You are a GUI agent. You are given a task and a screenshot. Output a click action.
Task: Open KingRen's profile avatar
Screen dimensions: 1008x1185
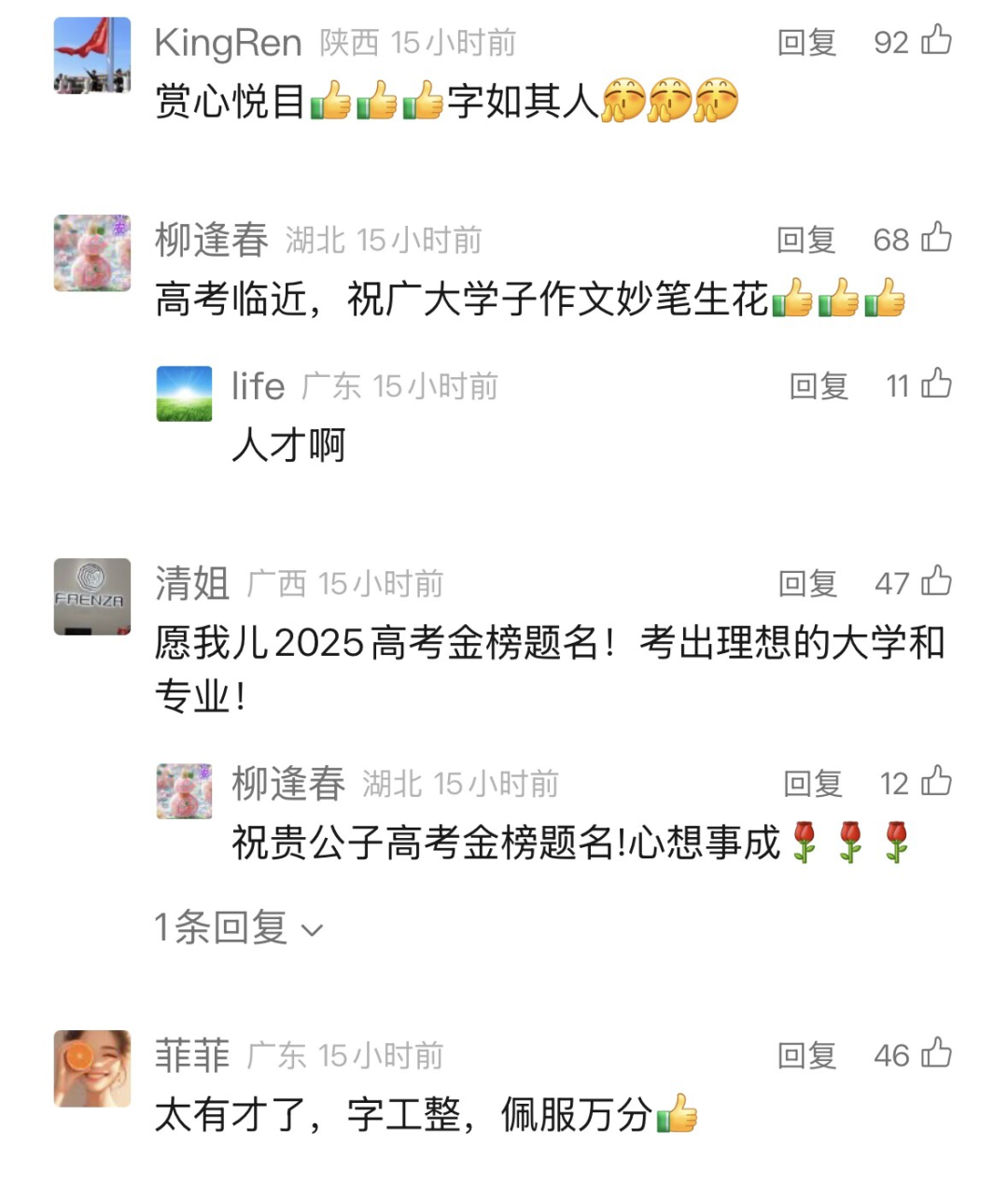[x=92, y=54]
